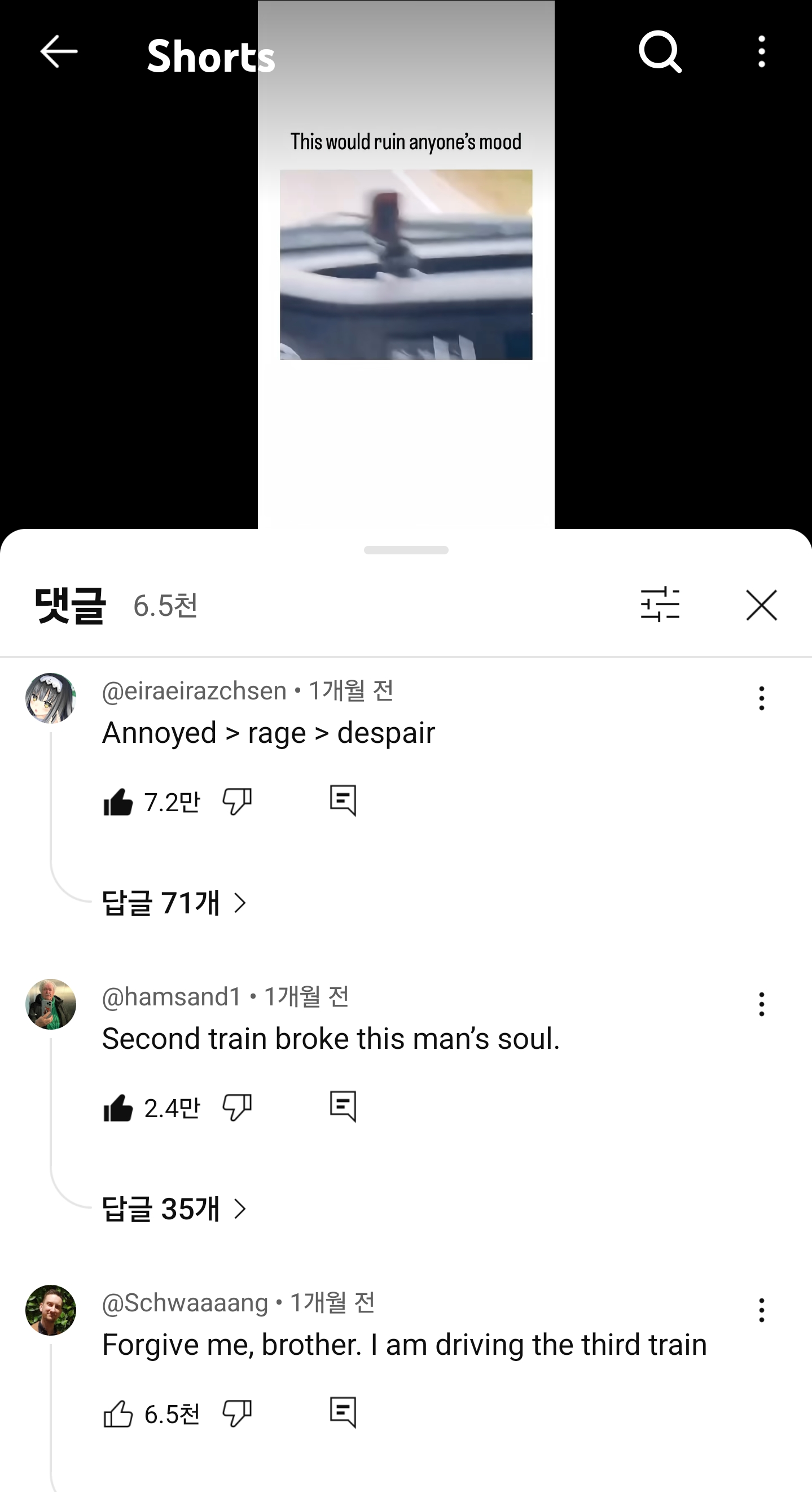812x1492 pixels.
Task: Reply to @eiraeirazchsen's comment
Action: [343, 801]
